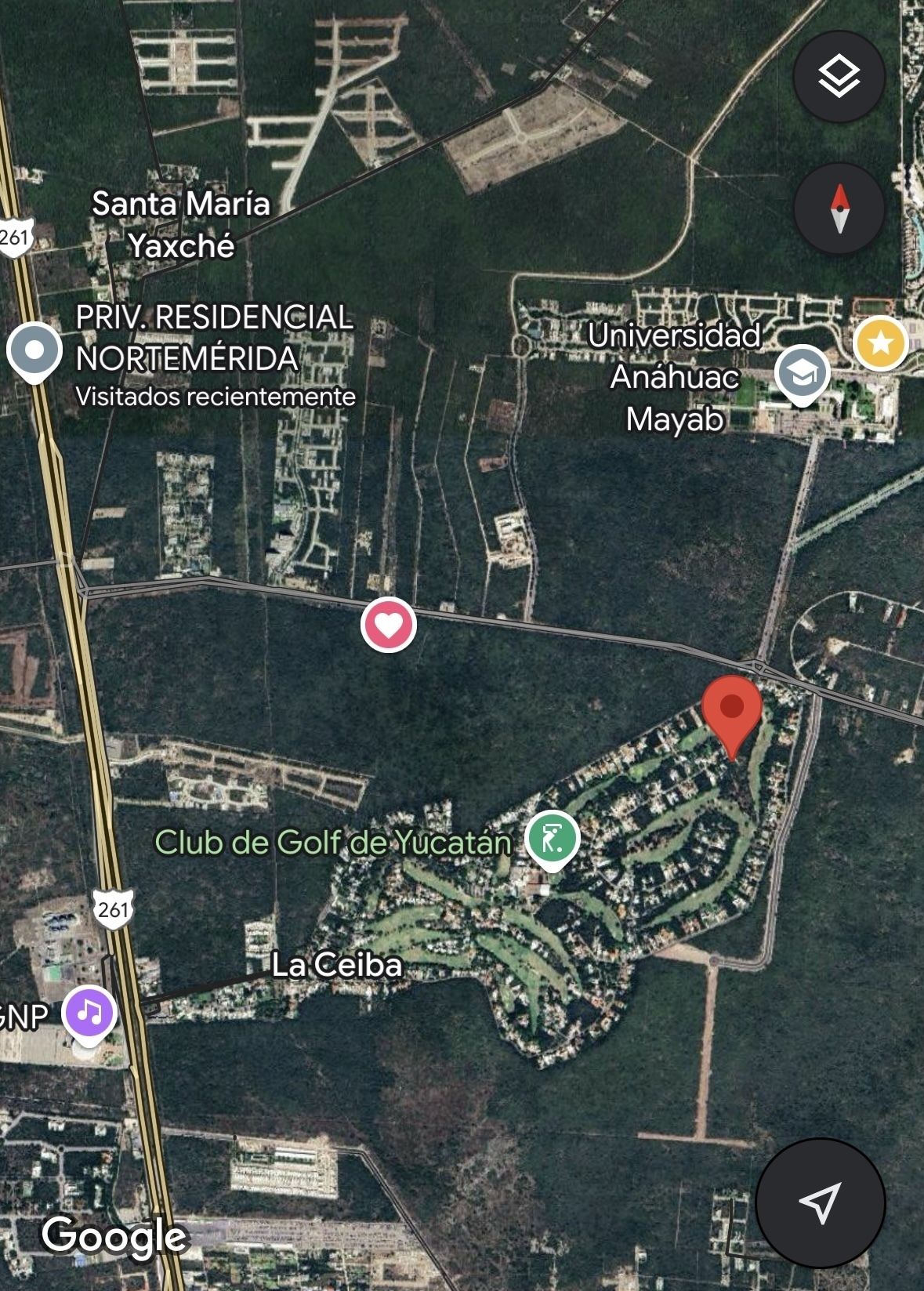Center map on my location
Image resolution: width=924 pixels, height=1291 pixels.
tap(821, 1202)
